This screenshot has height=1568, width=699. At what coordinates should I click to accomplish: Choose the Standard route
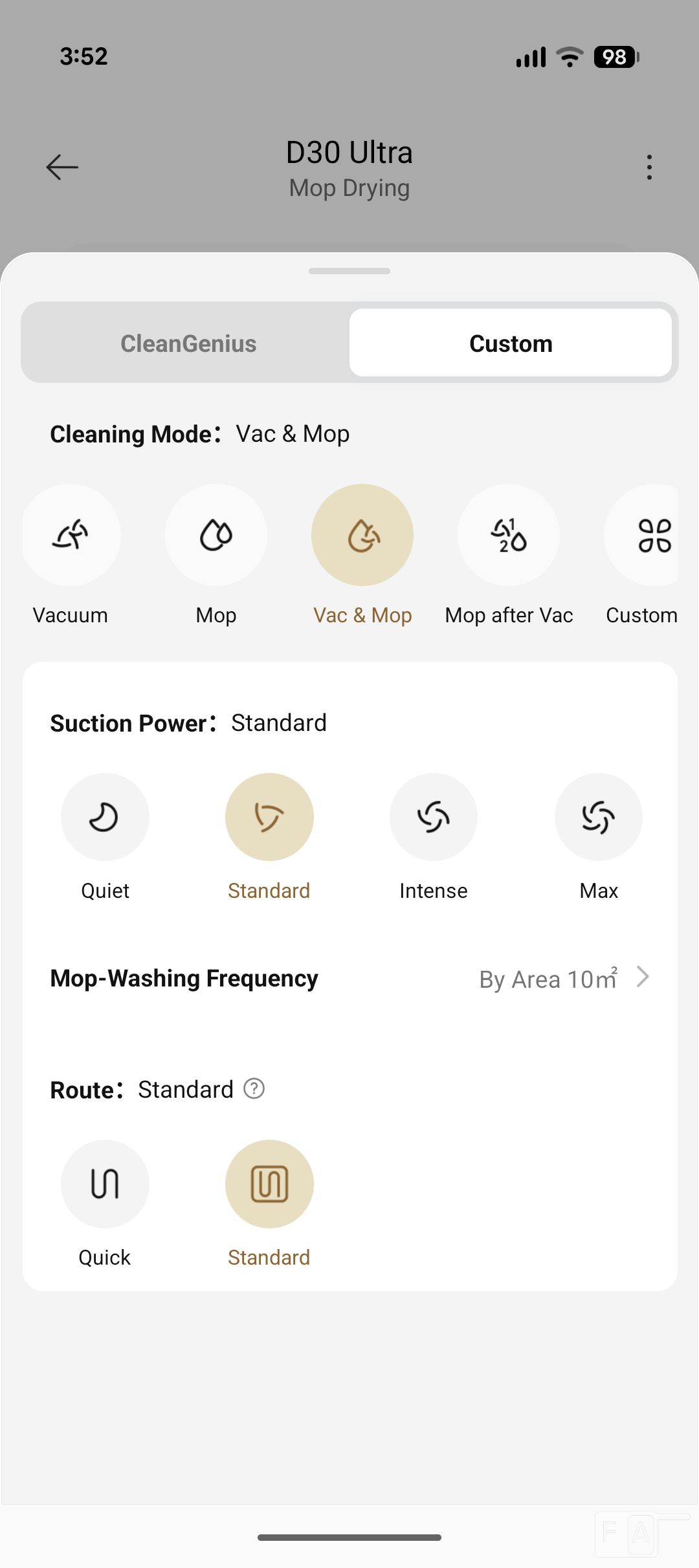pos(269,1184)
